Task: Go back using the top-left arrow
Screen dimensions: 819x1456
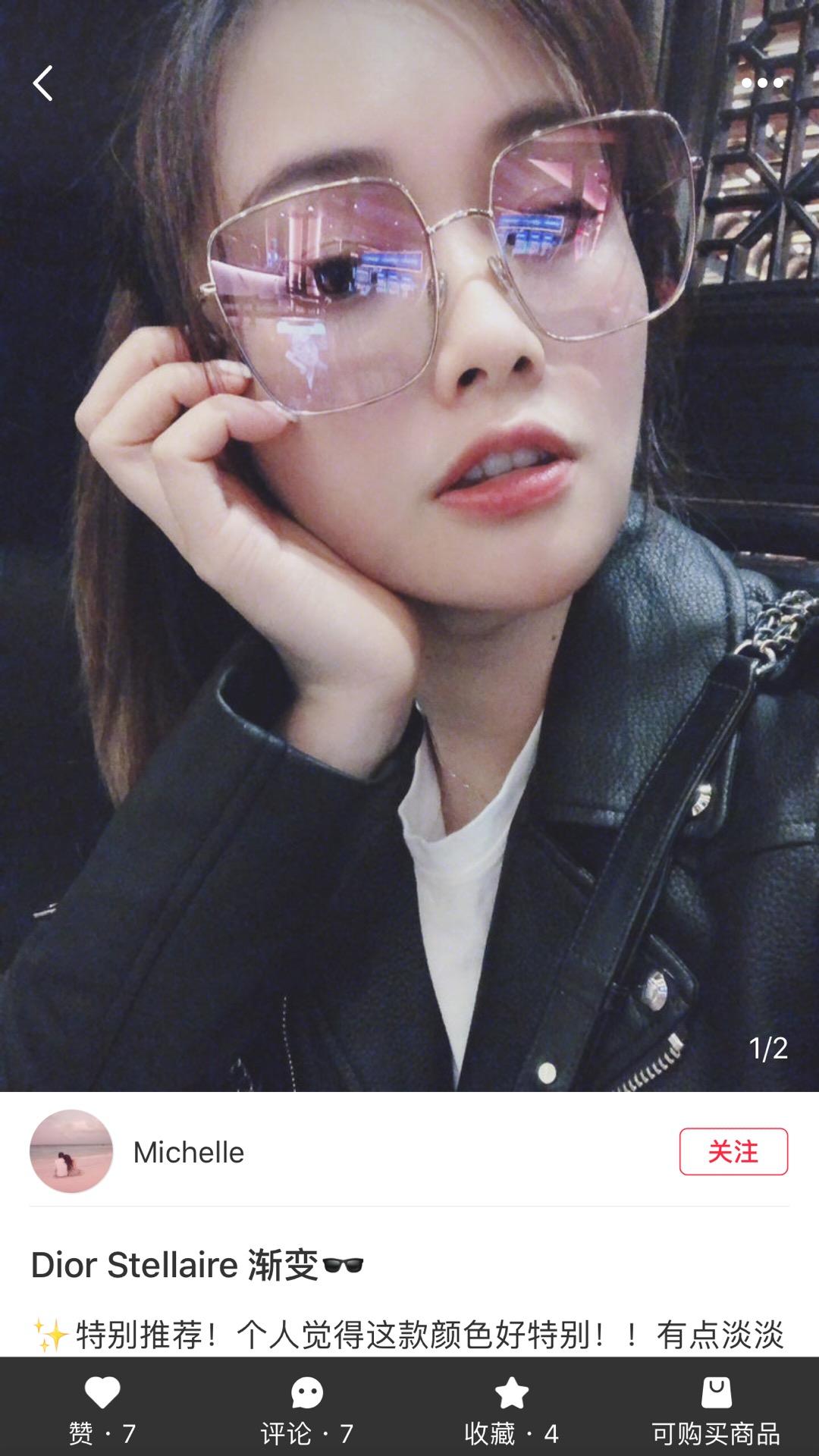Action: pyautogui.click(x=43, y=83)
